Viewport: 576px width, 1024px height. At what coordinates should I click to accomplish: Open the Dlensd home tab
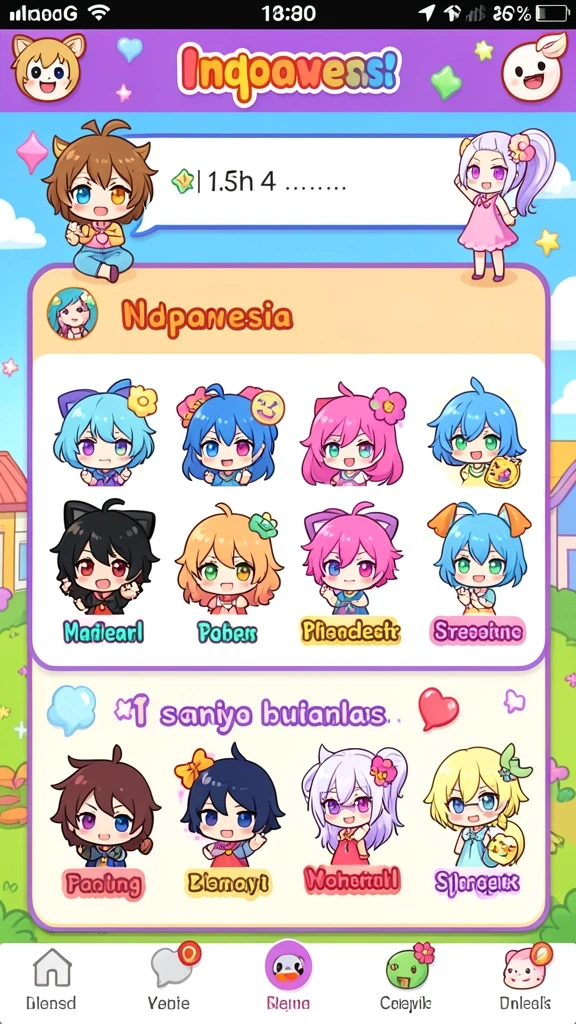point(51,980)
